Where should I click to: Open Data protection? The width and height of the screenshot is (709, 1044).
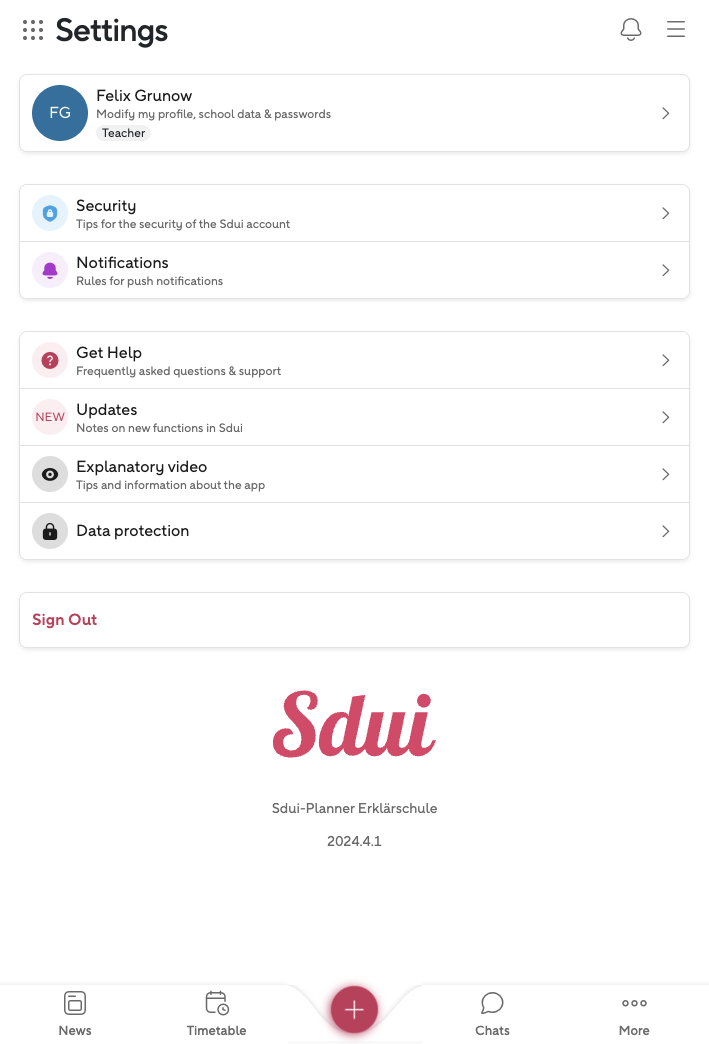[x=354, y=531]
